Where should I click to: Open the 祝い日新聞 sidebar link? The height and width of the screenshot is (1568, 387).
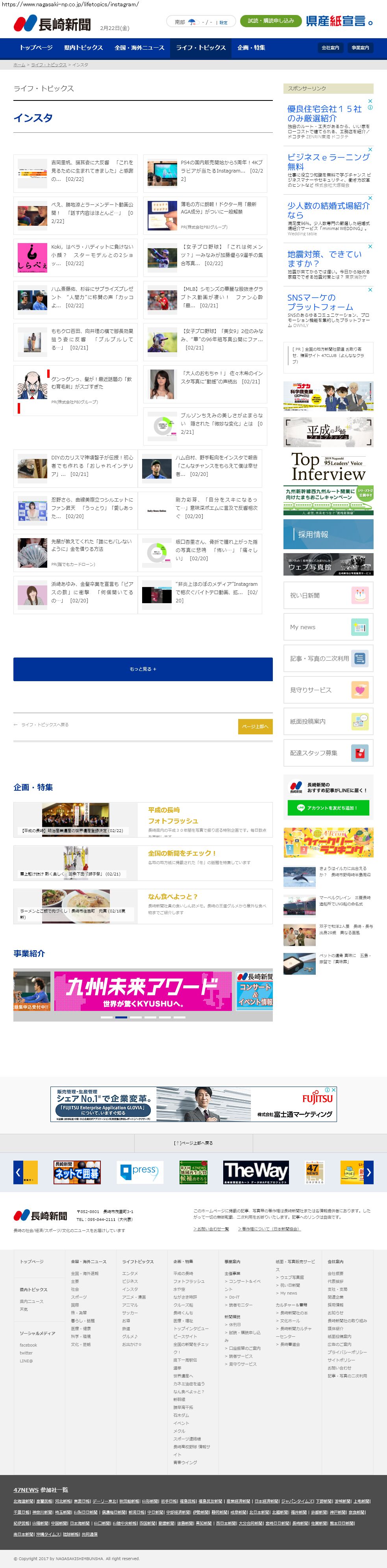[x=328, y=595]
